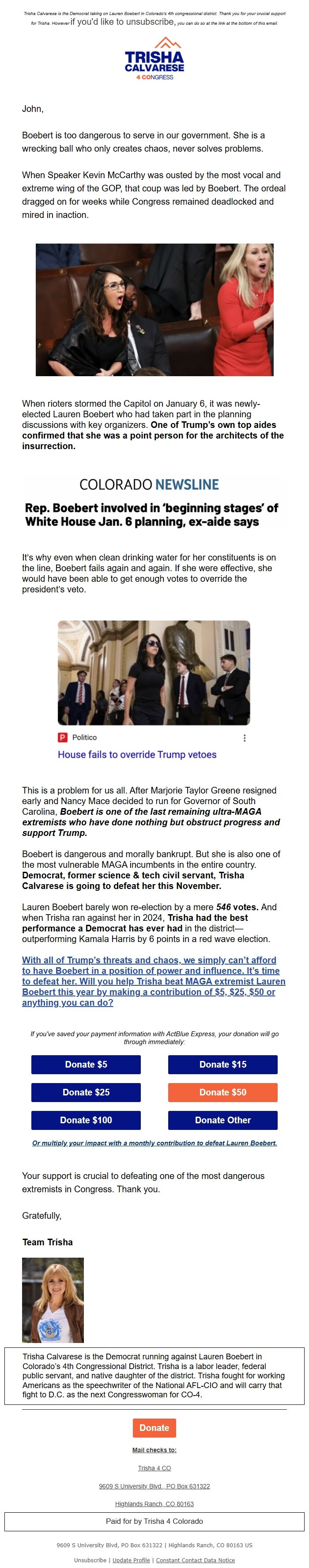Tap the orange Donate $50 button
The height and width of the screenshot is (1568, 309).
222,1092
